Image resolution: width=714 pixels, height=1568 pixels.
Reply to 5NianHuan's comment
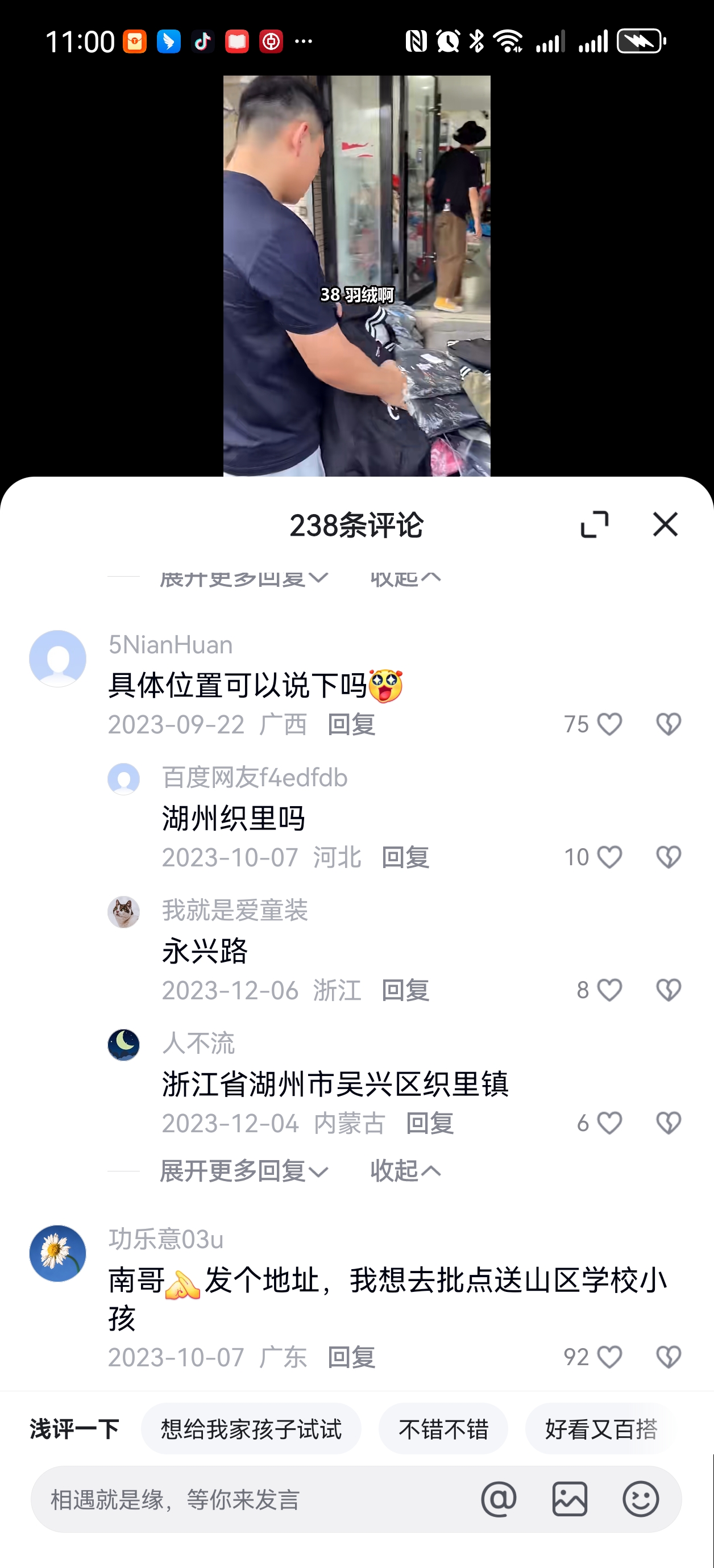tap(351, 724)
